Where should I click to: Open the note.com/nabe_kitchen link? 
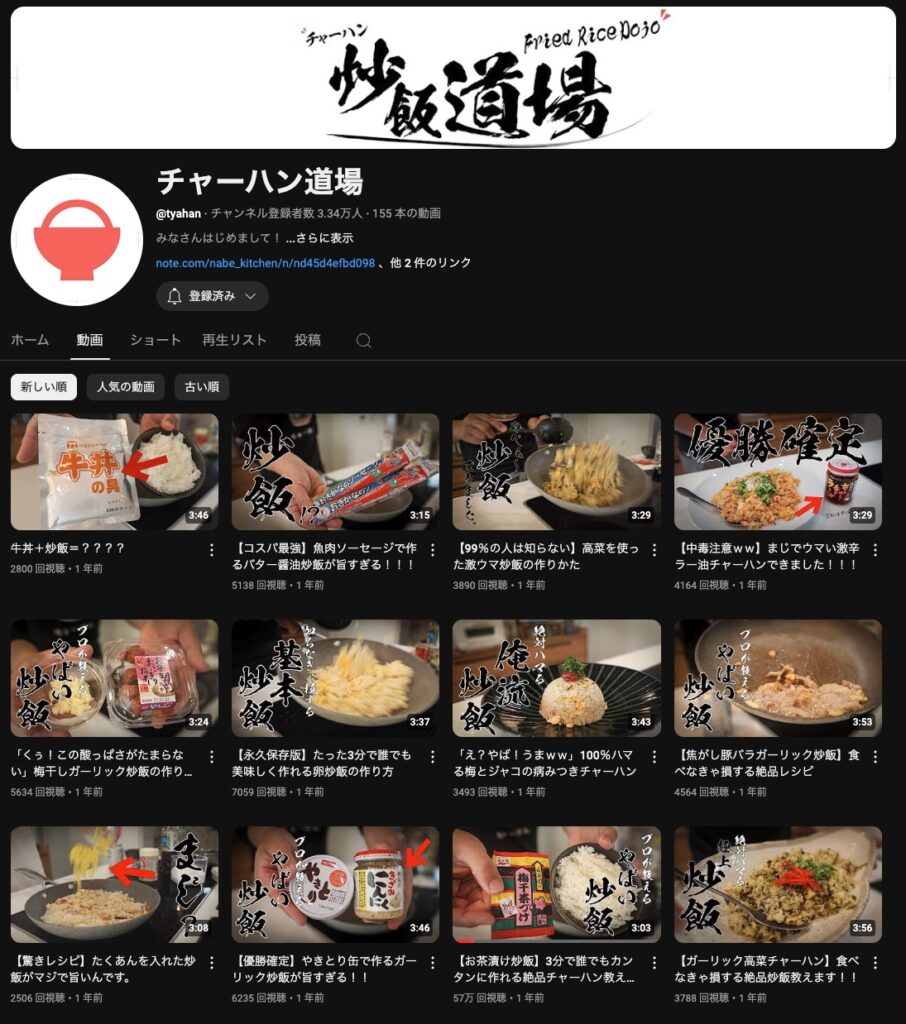click(x=265, y=263)
